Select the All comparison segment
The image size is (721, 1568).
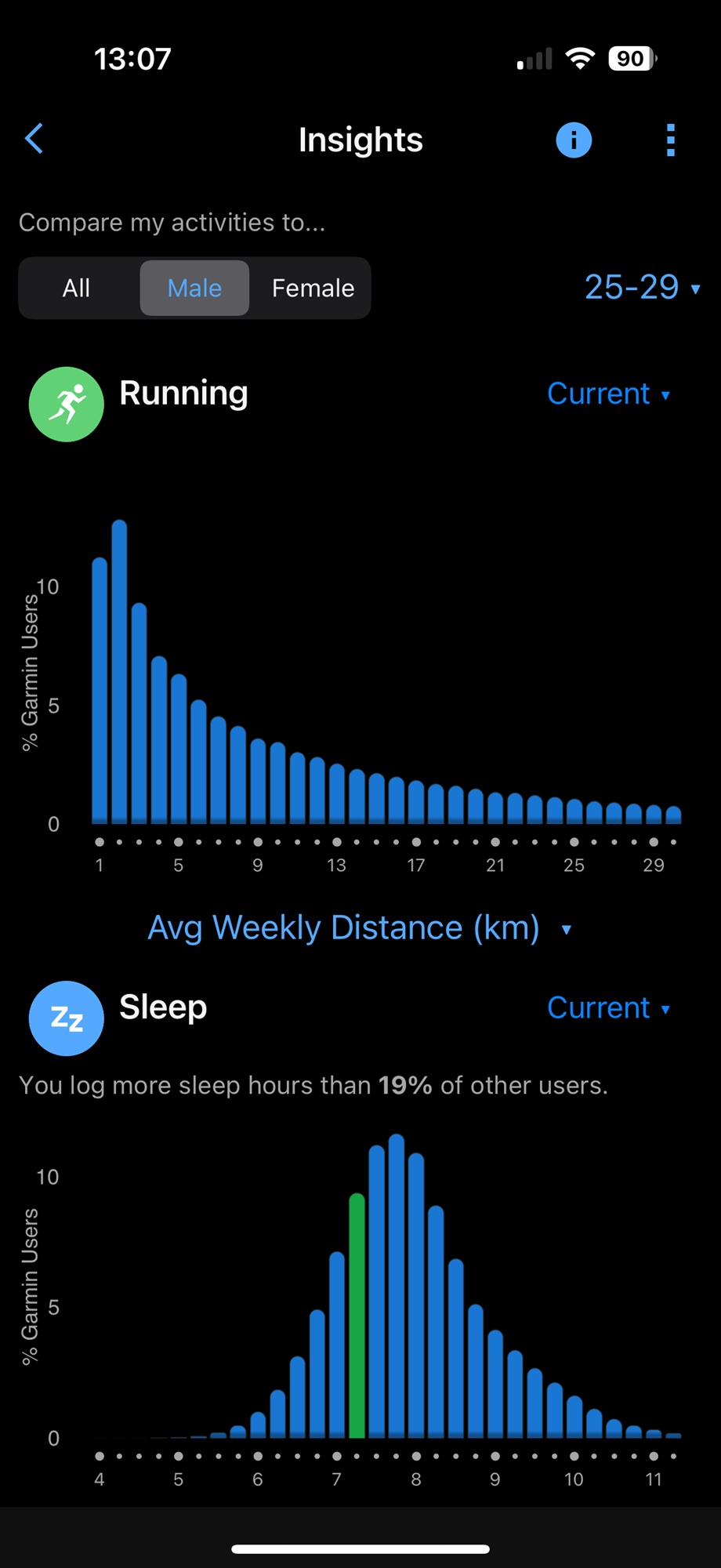[77, 288]
